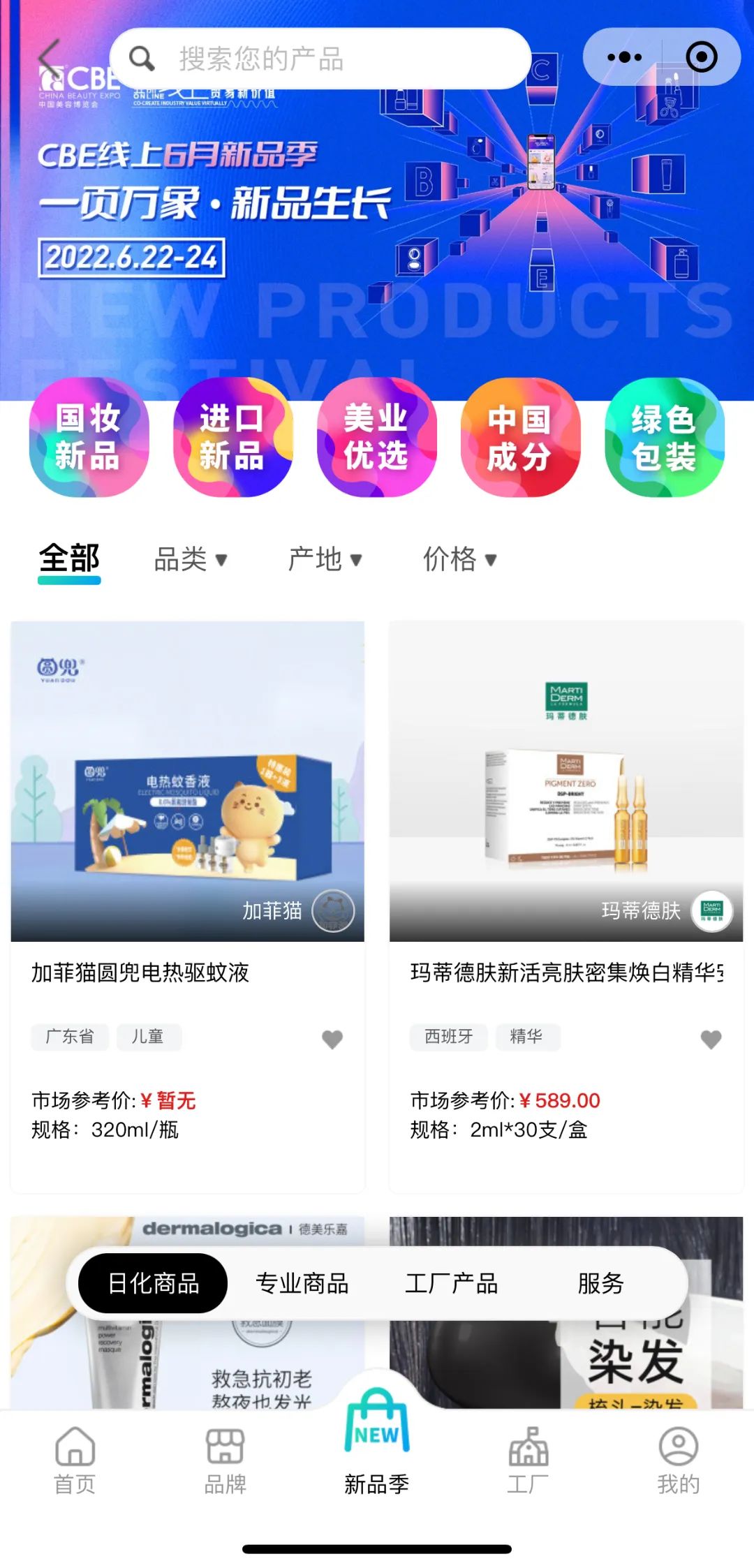The height and width of the screenshot is (1568, 754).
Task: Switch to the 专业商品 segment tab
Action: [x=304, y=1283]
